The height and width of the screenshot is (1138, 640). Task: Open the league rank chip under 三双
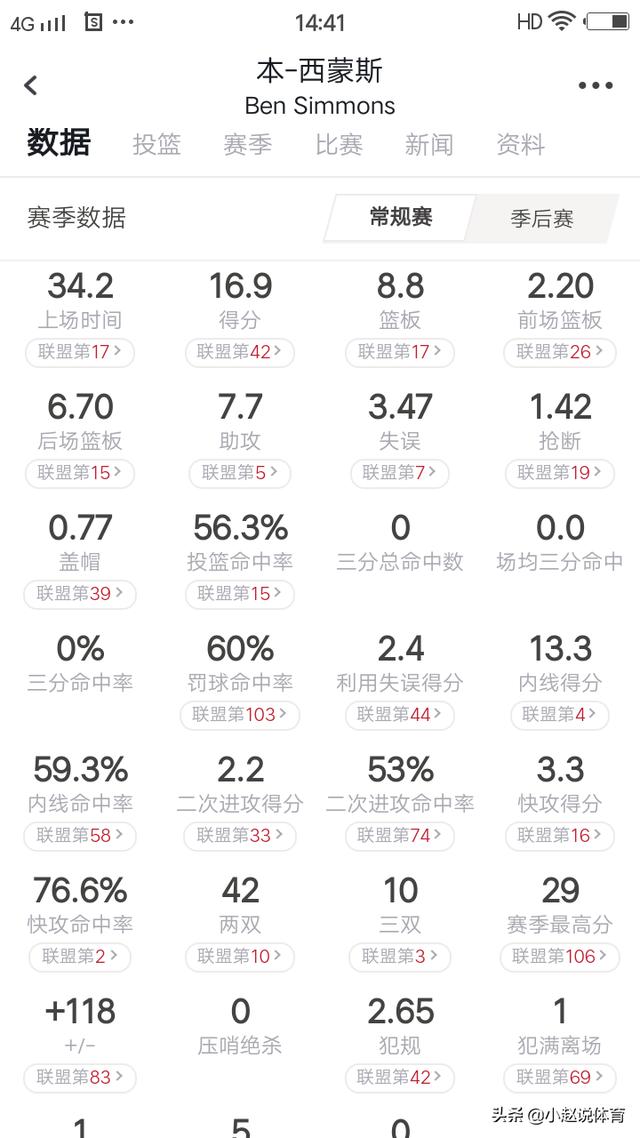[x=400, y=957]
